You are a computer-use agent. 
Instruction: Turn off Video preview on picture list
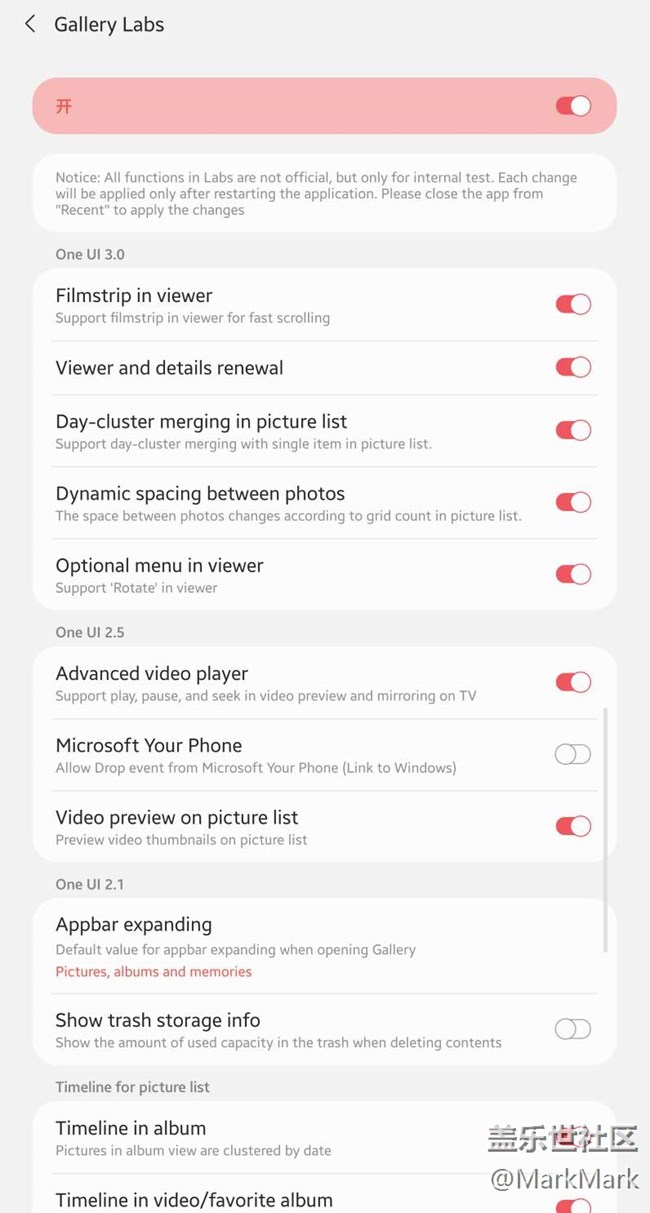click(573, 826)
